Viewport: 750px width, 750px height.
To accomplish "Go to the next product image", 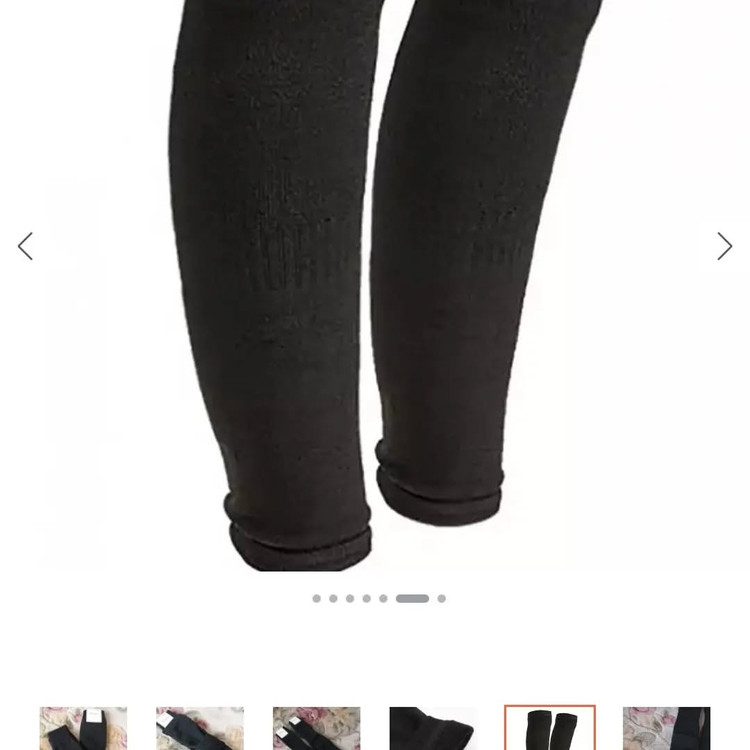I will (724, 246).
